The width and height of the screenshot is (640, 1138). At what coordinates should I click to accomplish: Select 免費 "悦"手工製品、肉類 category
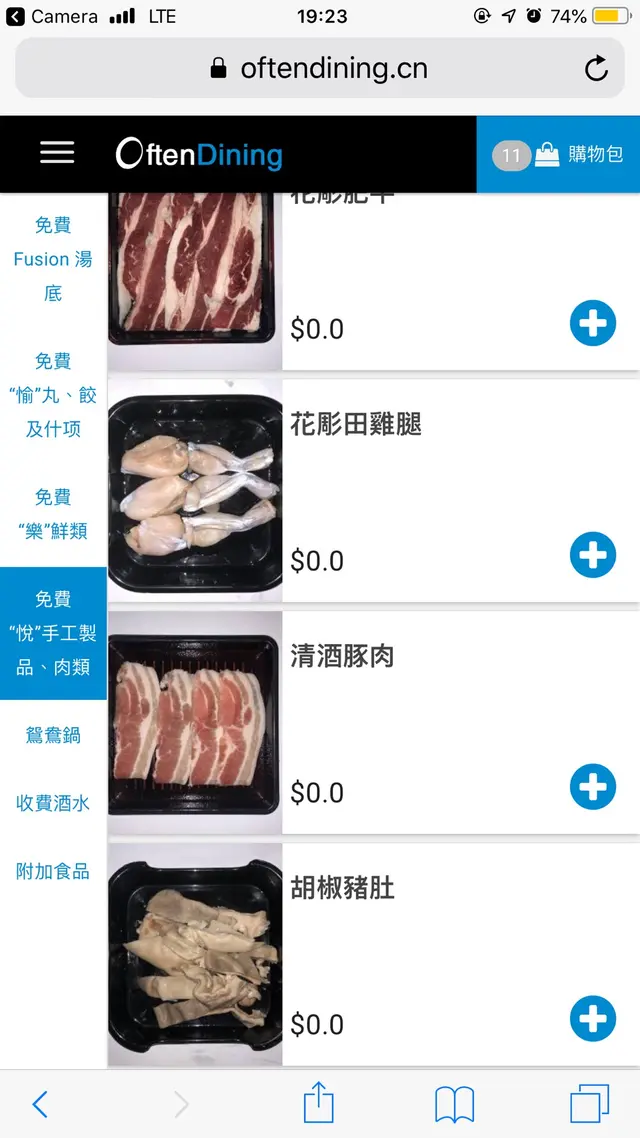(53, 633)
